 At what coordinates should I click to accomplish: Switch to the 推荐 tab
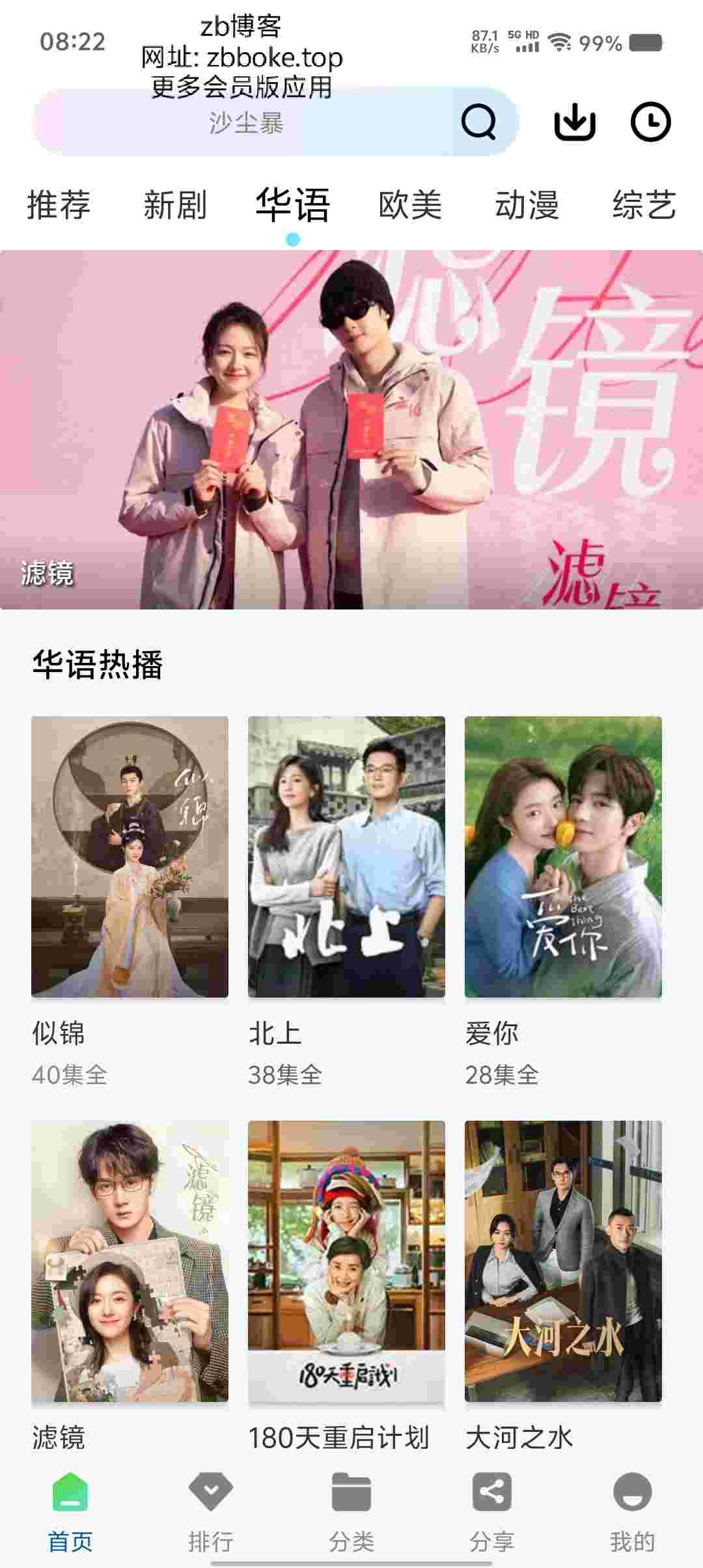pos(59,205)
